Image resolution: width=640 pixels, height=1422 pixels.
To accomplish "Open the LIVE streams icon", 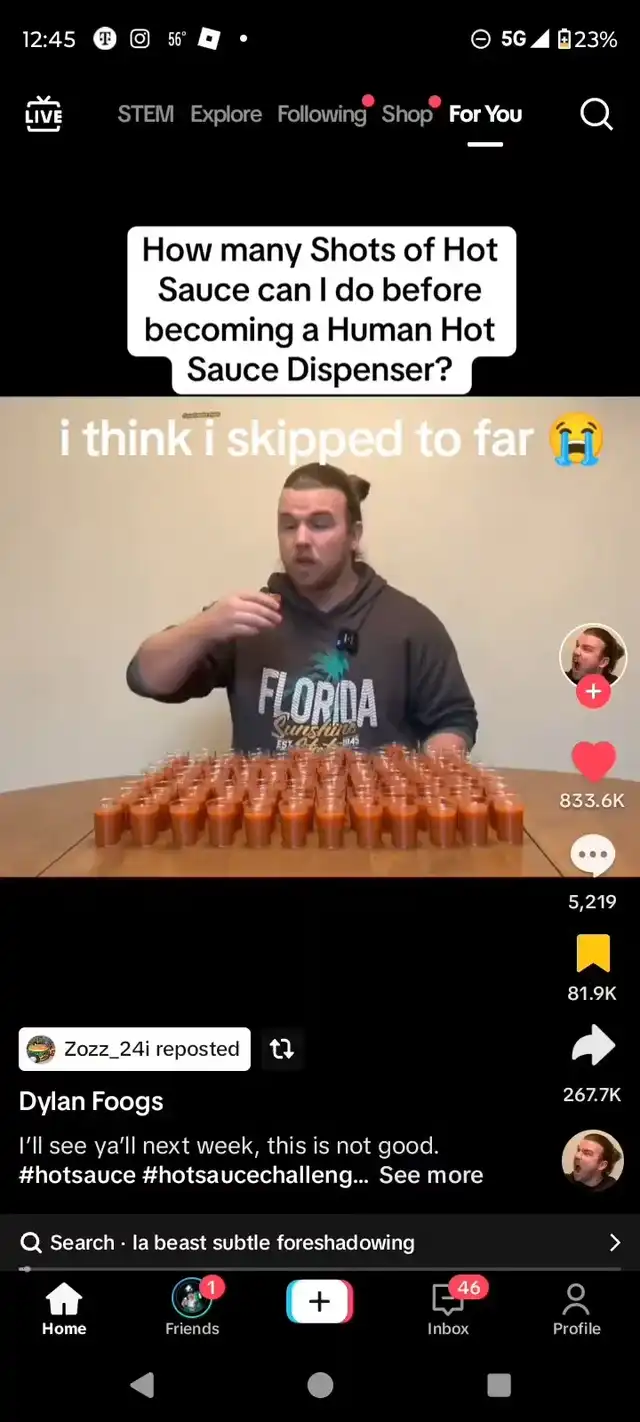I will click(x=43, y=115).
